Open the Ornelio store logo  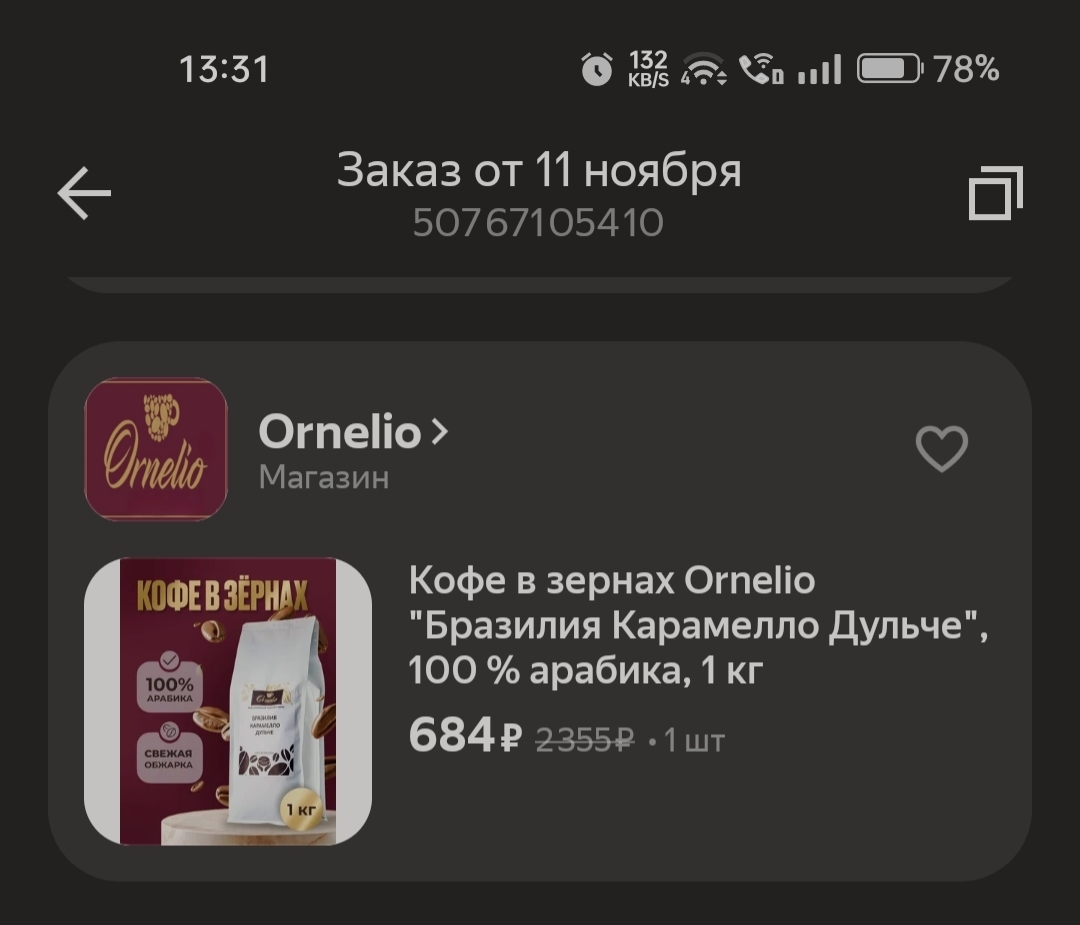coord(156,449)
